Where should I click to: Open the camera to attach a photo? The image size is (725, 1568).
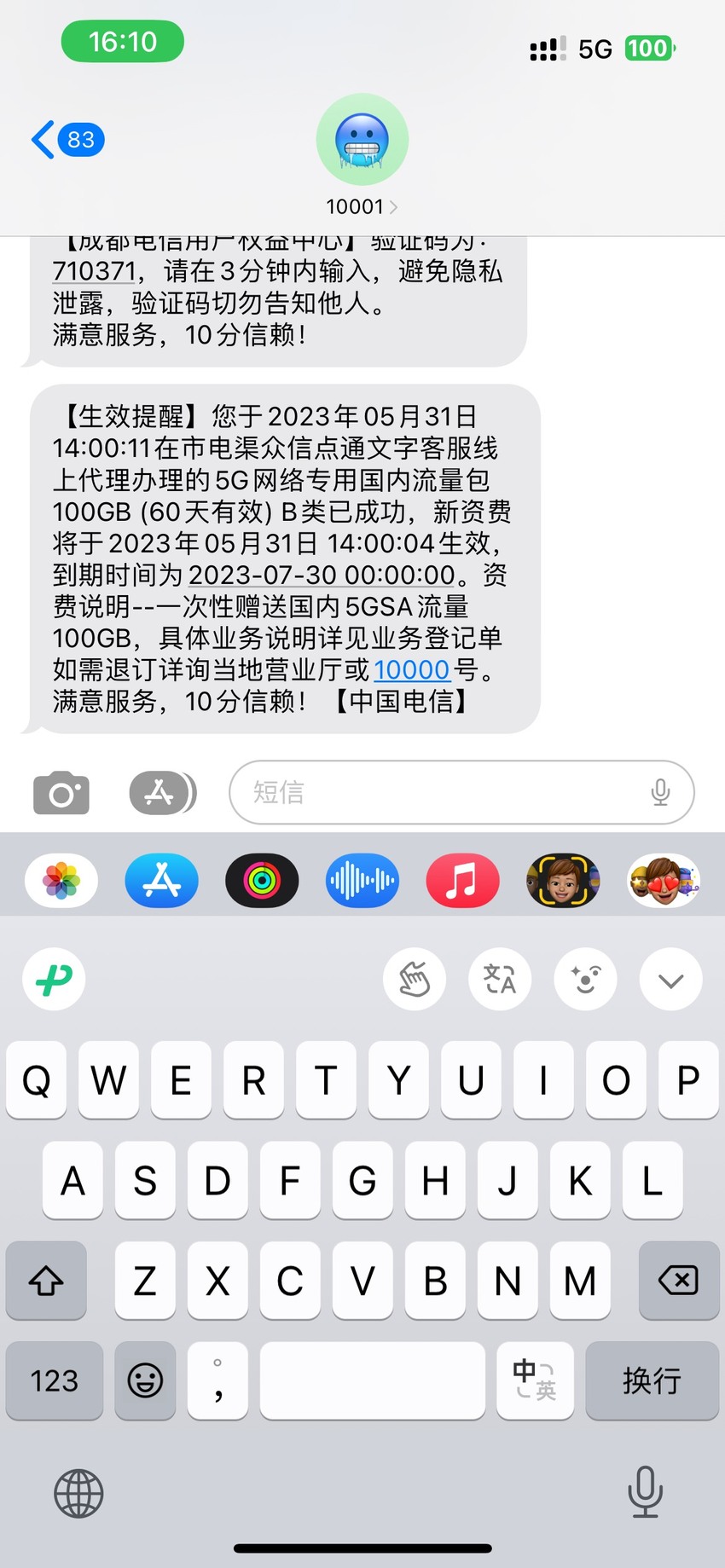pyautogui.click(x=61, y=793)
